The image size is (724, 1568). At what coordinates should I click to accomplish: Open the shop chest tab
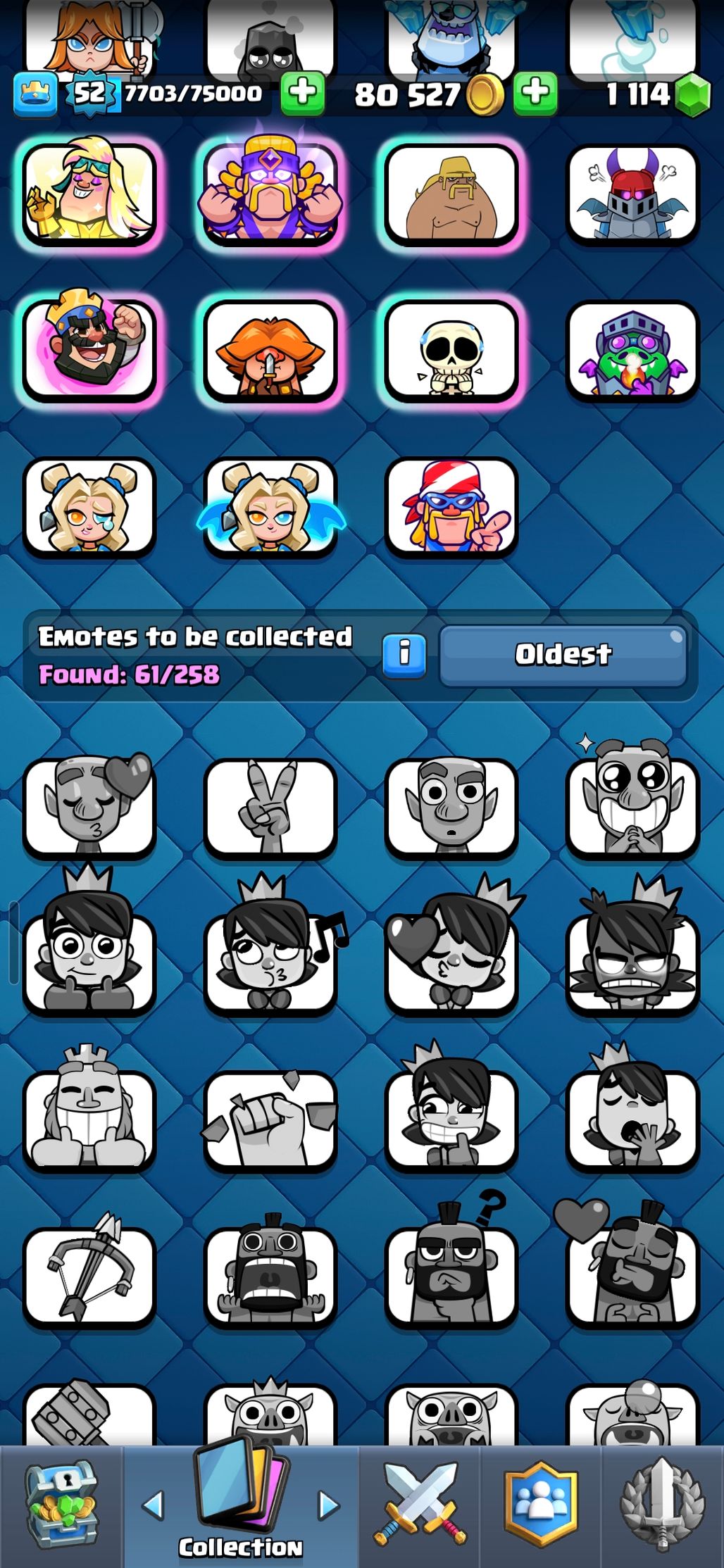pyautogui.click(x=61, y=1503)
